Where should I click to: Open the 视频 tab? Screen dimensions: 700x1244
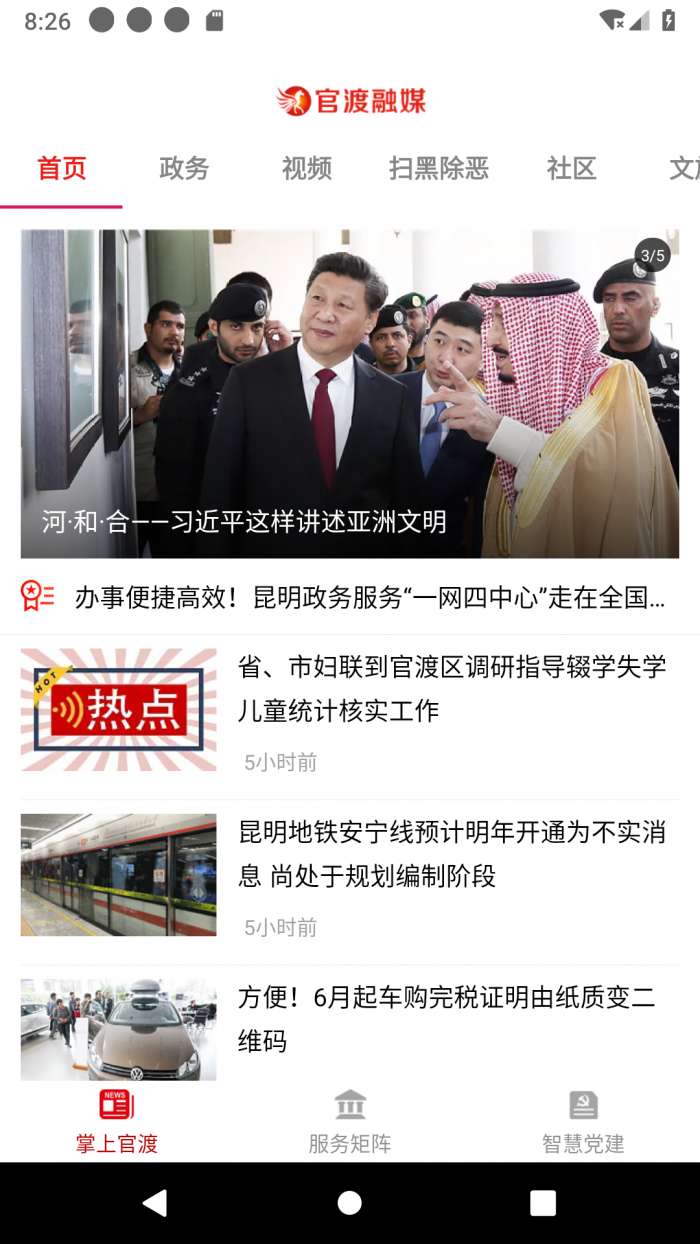(x=306, y=168)
